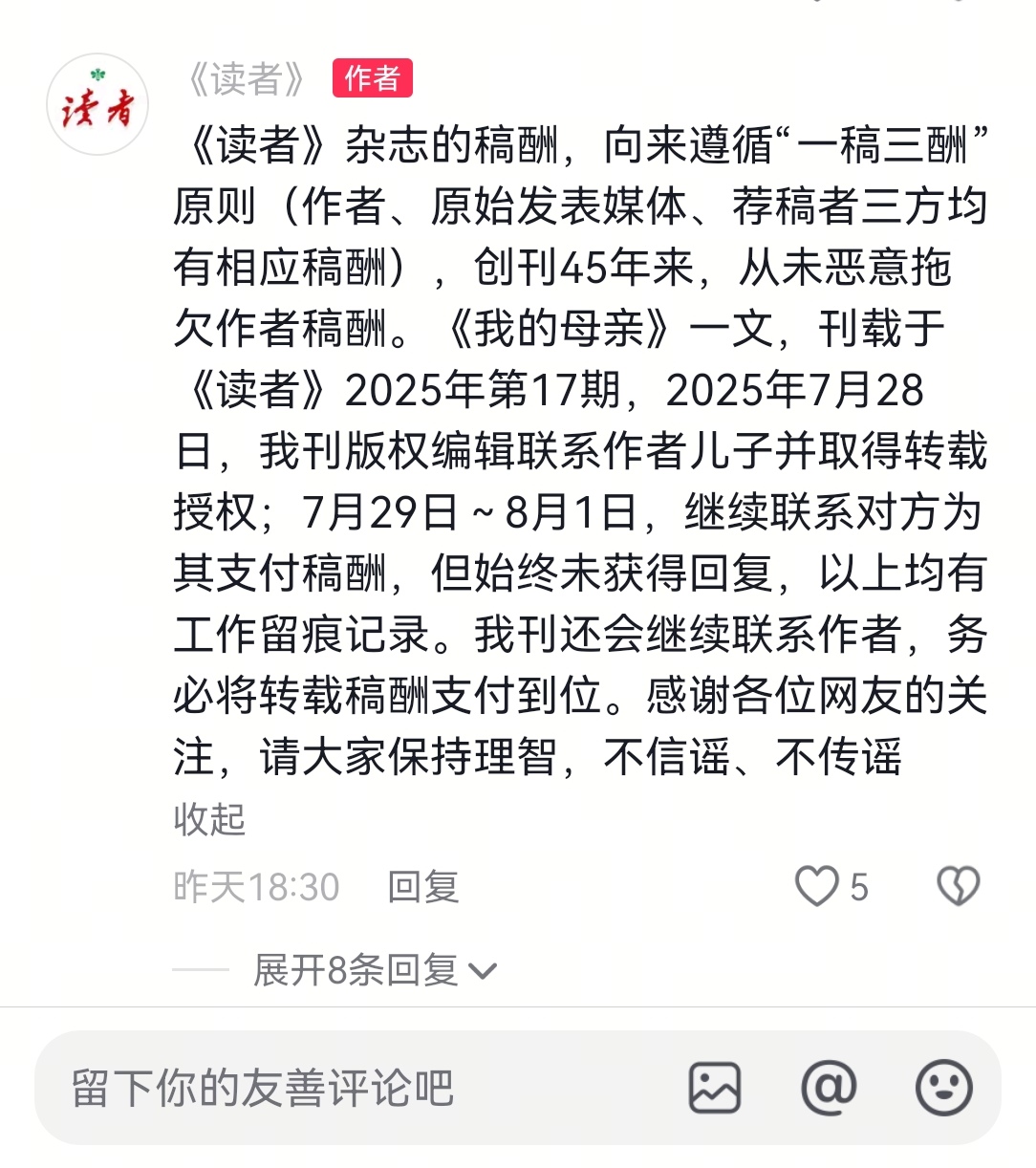Mention someone with the @ icon
The width and height of the screenshot is (1036, 1168).
point(829,1088)
